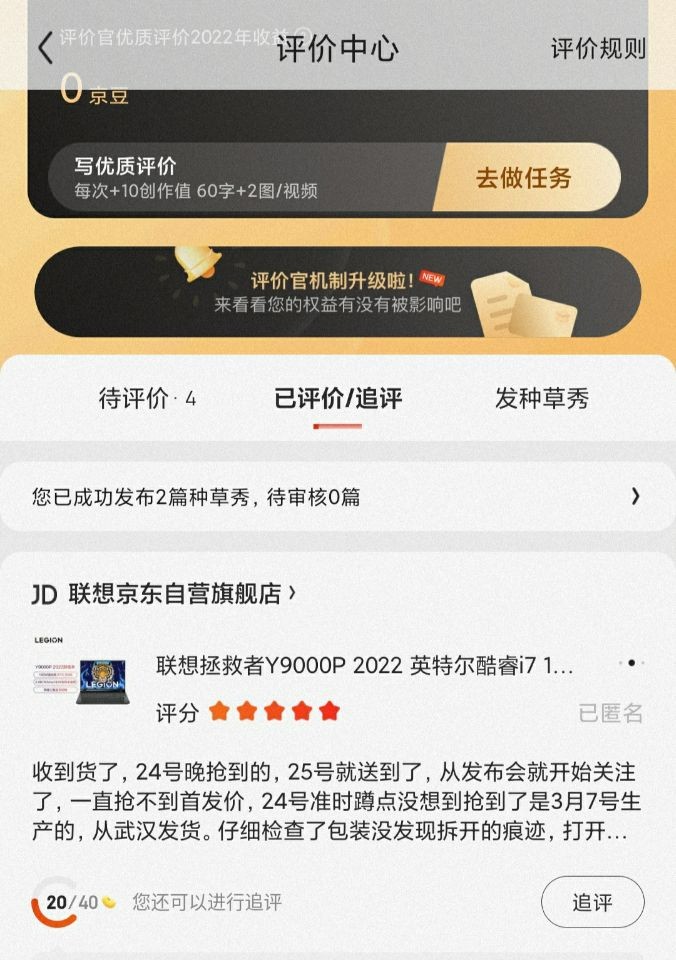The image size is (676, 960).
Task: Go back using the top-left arrow
Action: tap(45, 47)
